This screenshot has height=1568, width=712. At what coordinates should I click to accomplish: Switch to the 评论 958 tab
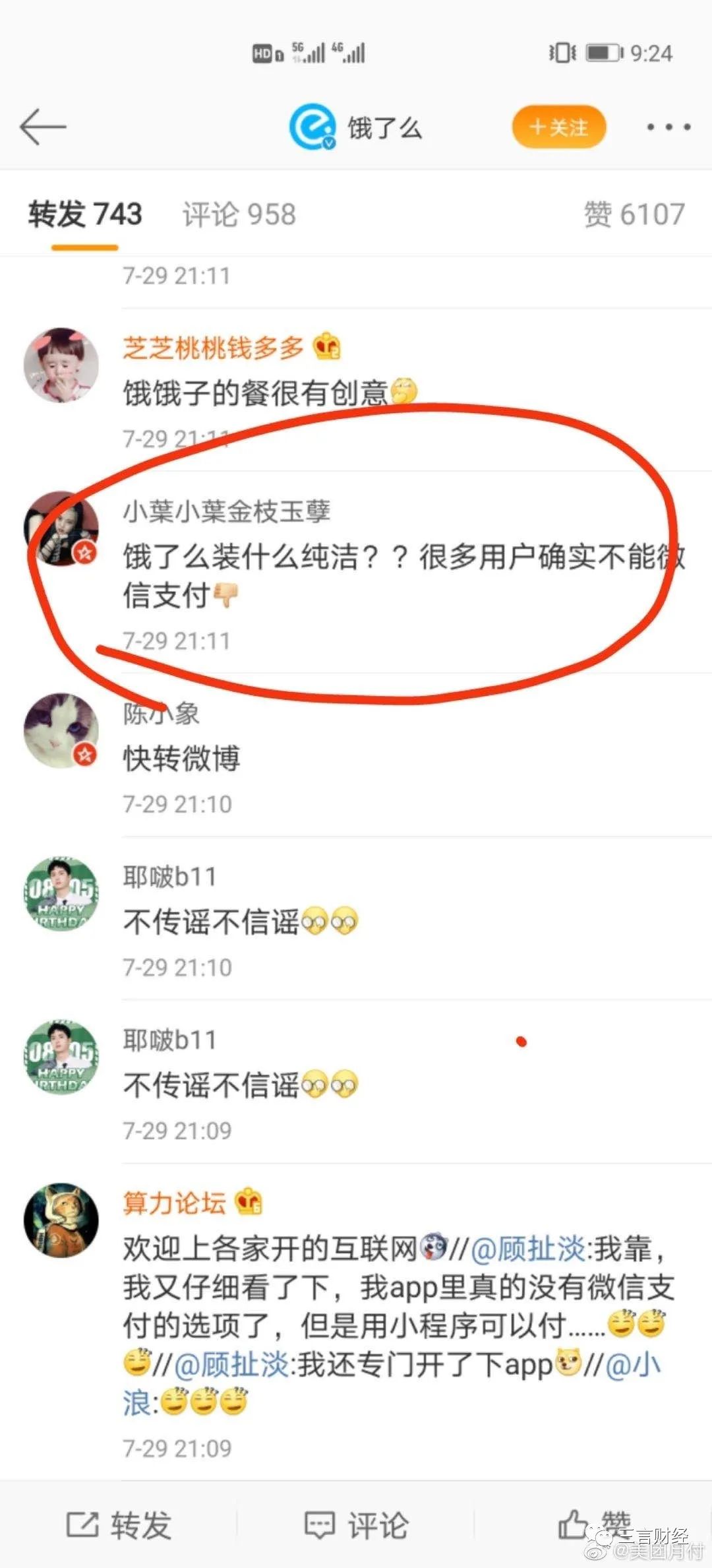click(x=239, y=214)
